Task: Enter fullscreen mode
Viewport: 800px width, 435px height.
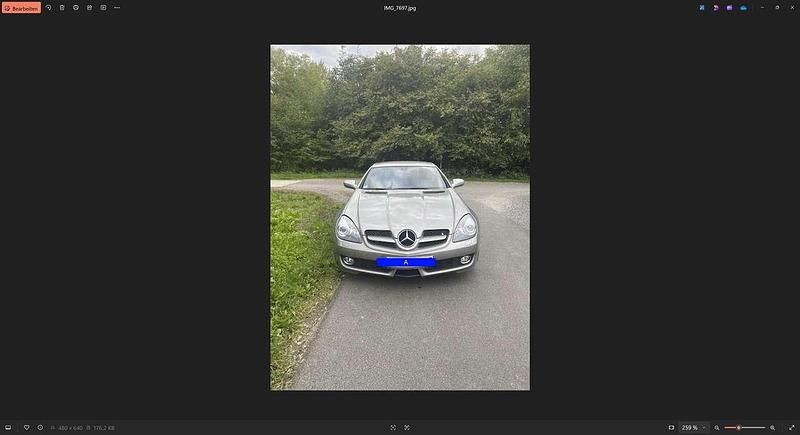Action: [791, 427]
